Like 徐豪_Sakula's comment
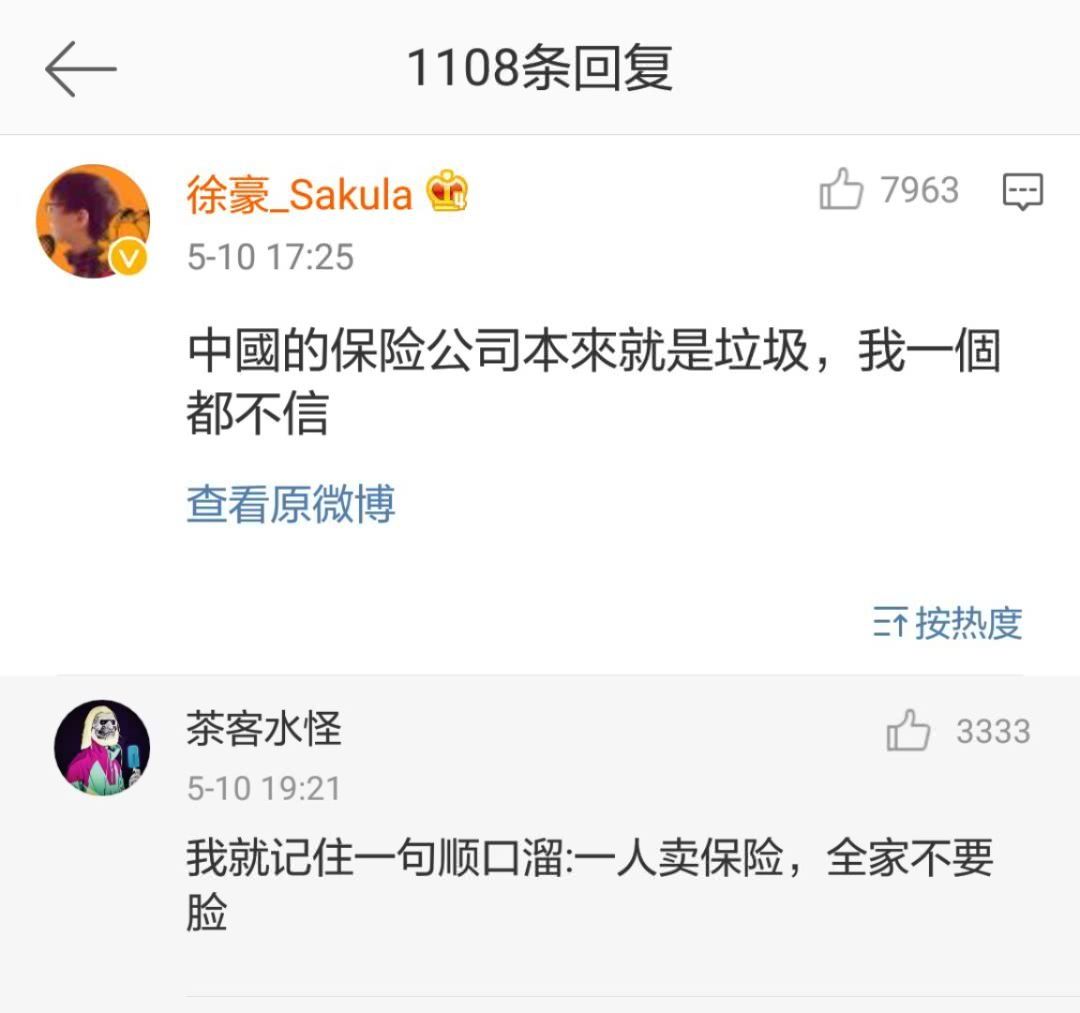The width and height of the screenshot is (1080, 1013). (841, 189)
